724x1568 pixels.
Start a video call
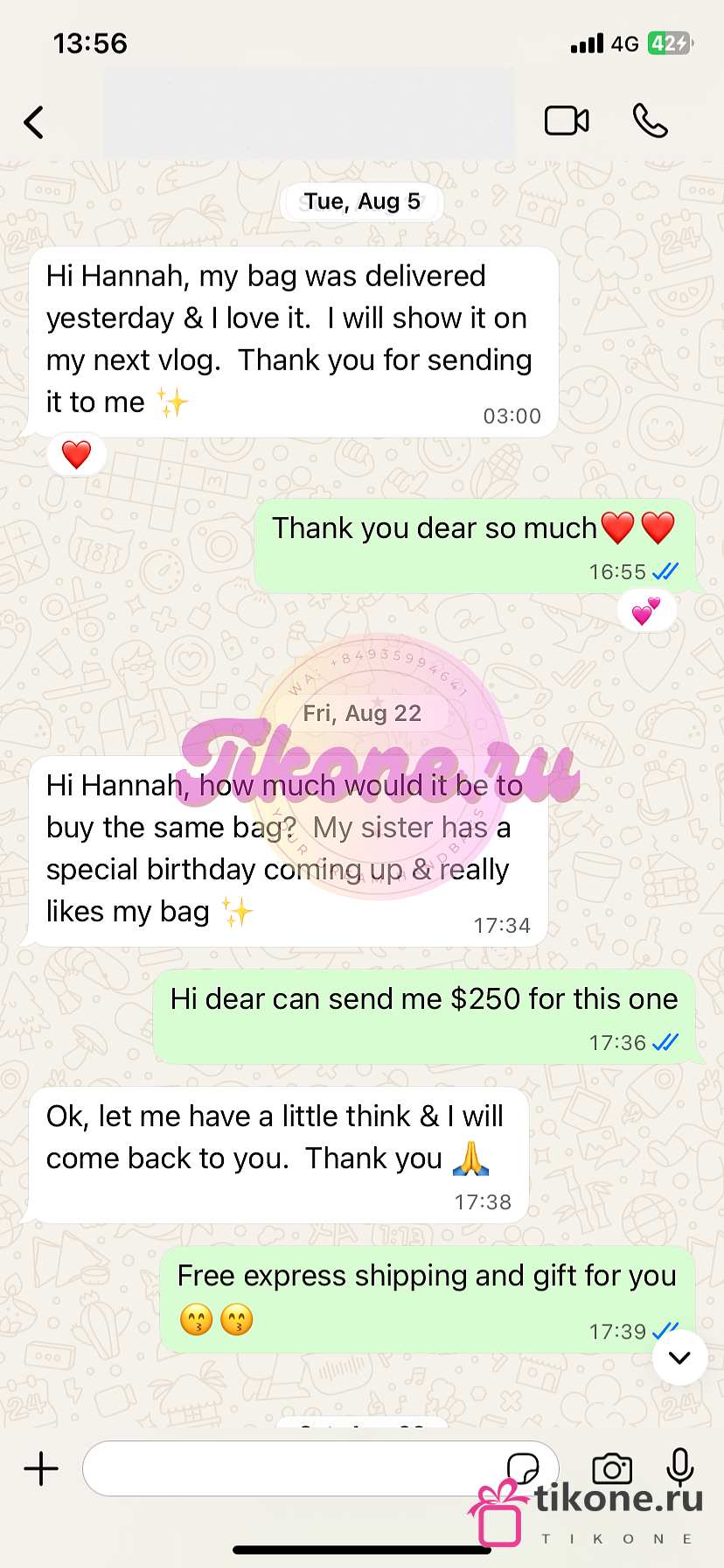point(567,121)
